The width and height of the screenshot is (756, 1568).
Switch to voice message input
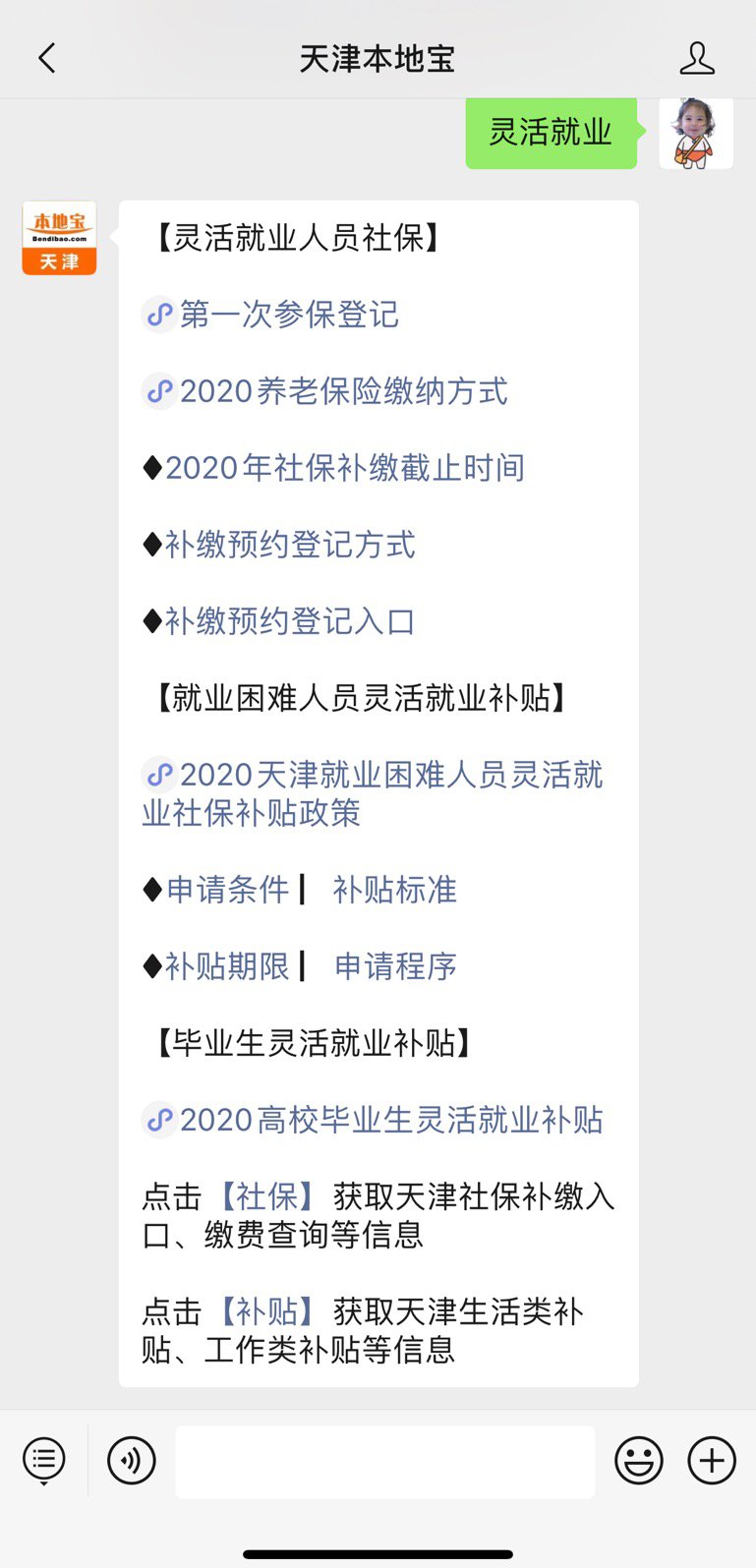[132, 1461]
